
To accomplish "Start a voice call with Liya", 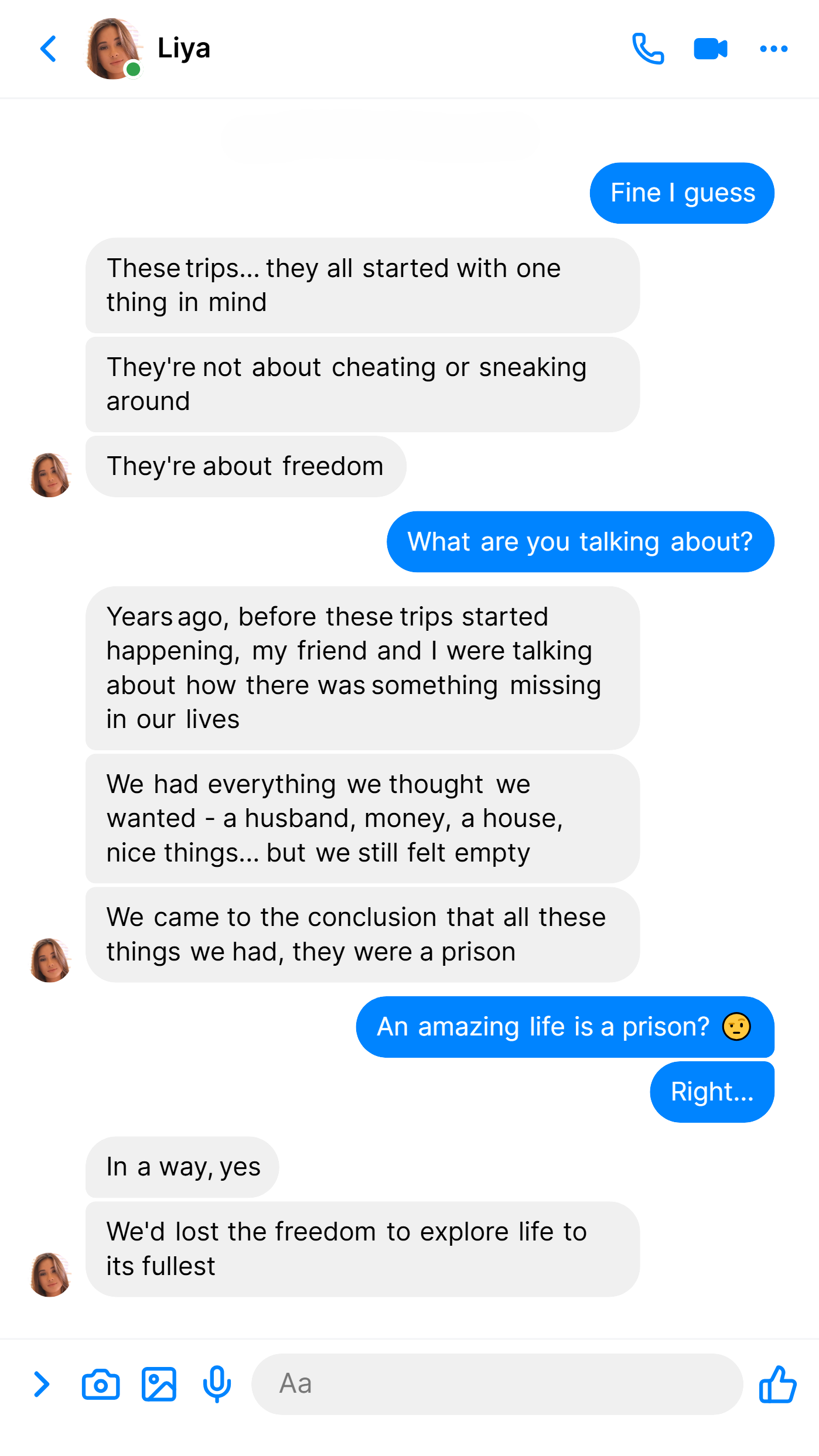I will pyautogui.click(x=648, y=49).
